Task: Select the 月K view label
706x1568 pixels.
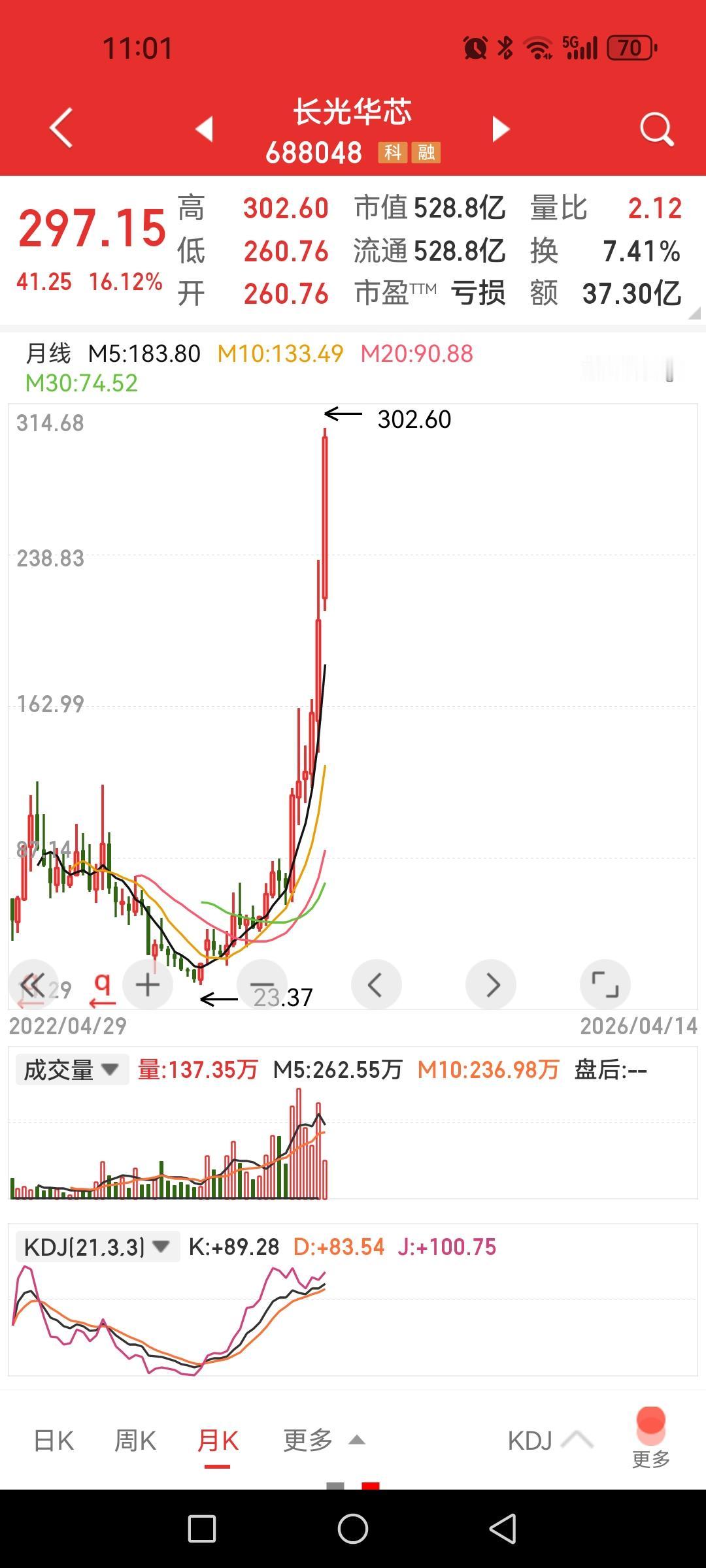Action: coord(219,1440)
